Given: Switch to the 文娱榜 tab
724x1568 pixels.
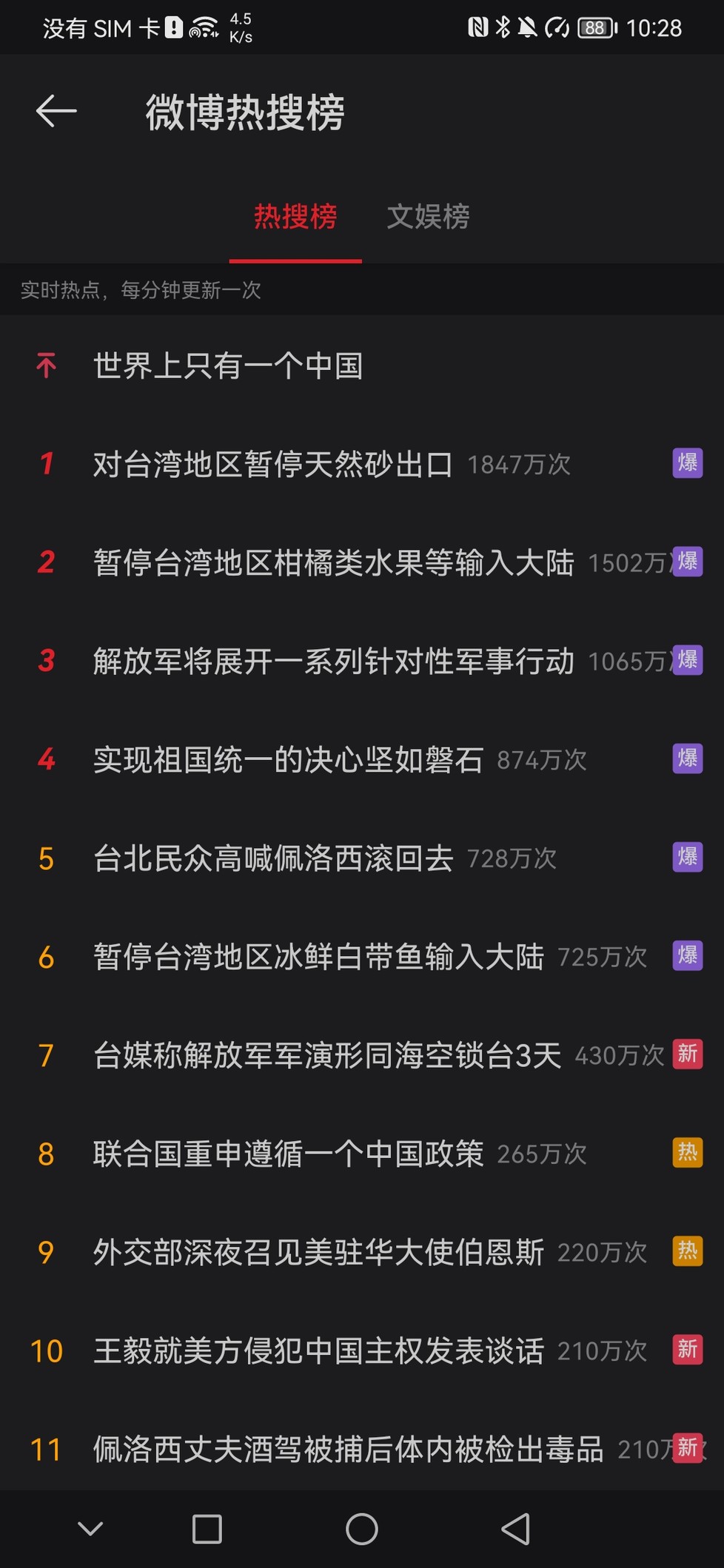Looking at the screenshot, I should click(x=428, y=217).
